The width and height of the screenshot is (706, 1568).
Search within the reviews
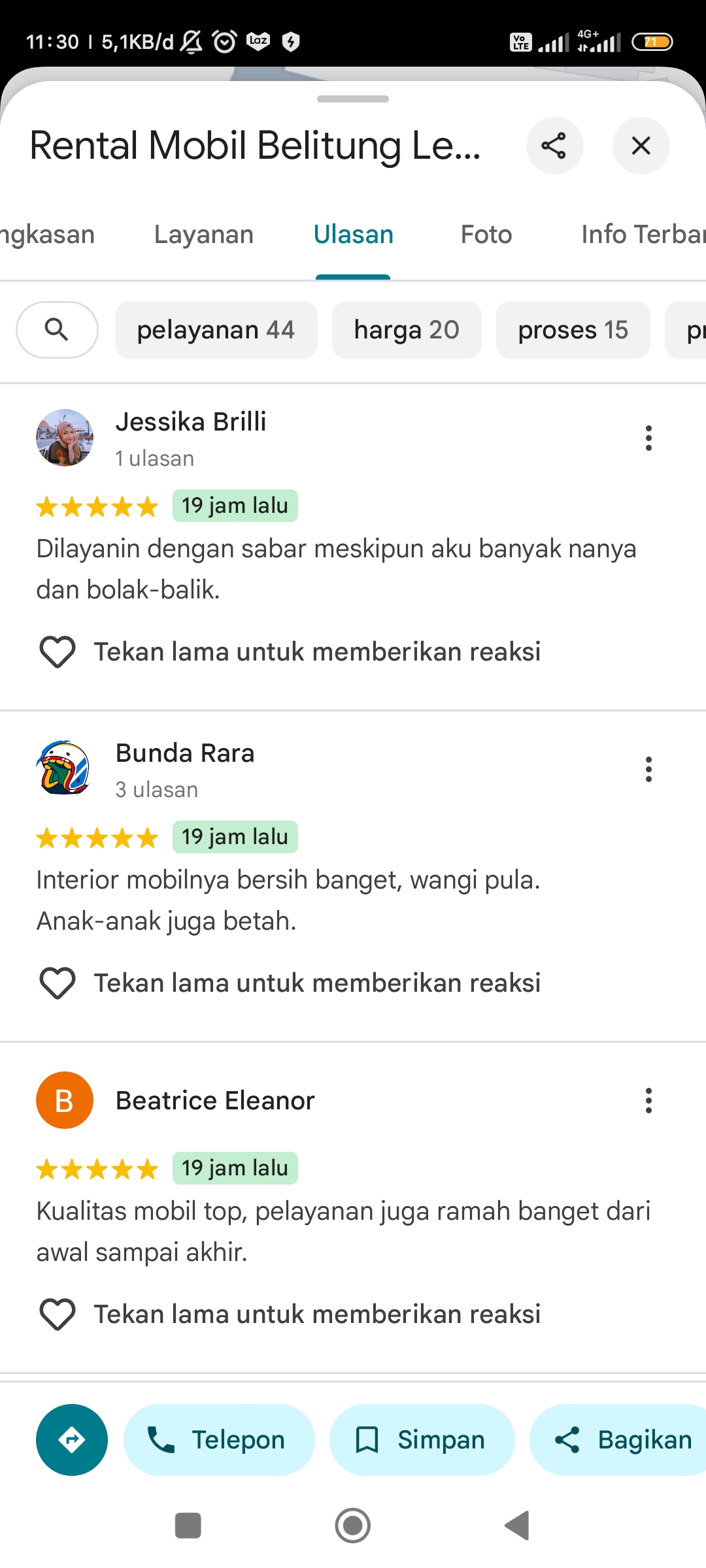point(57,330)
